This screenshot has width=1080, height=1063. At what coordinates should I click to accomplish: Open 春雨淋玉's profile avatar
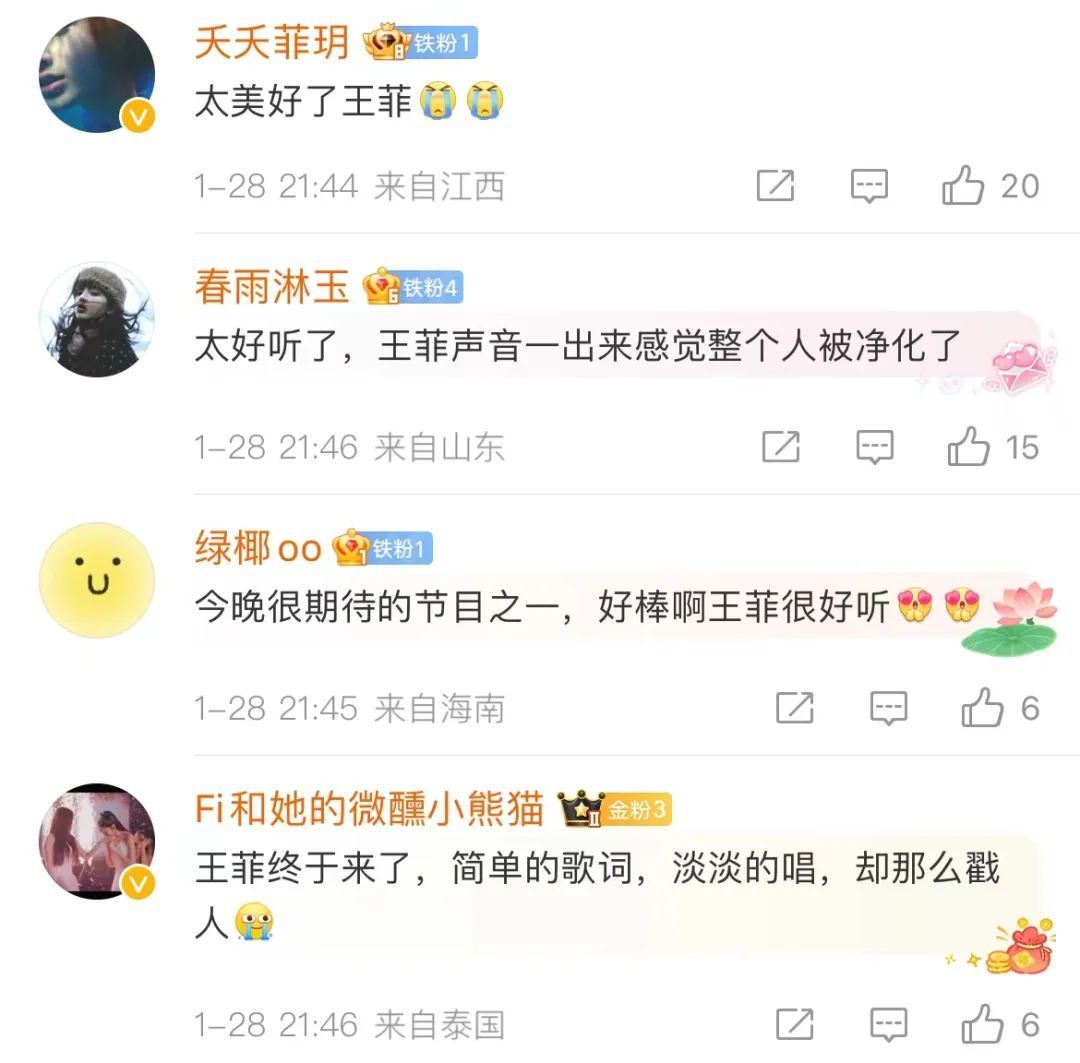click(96, 319)
